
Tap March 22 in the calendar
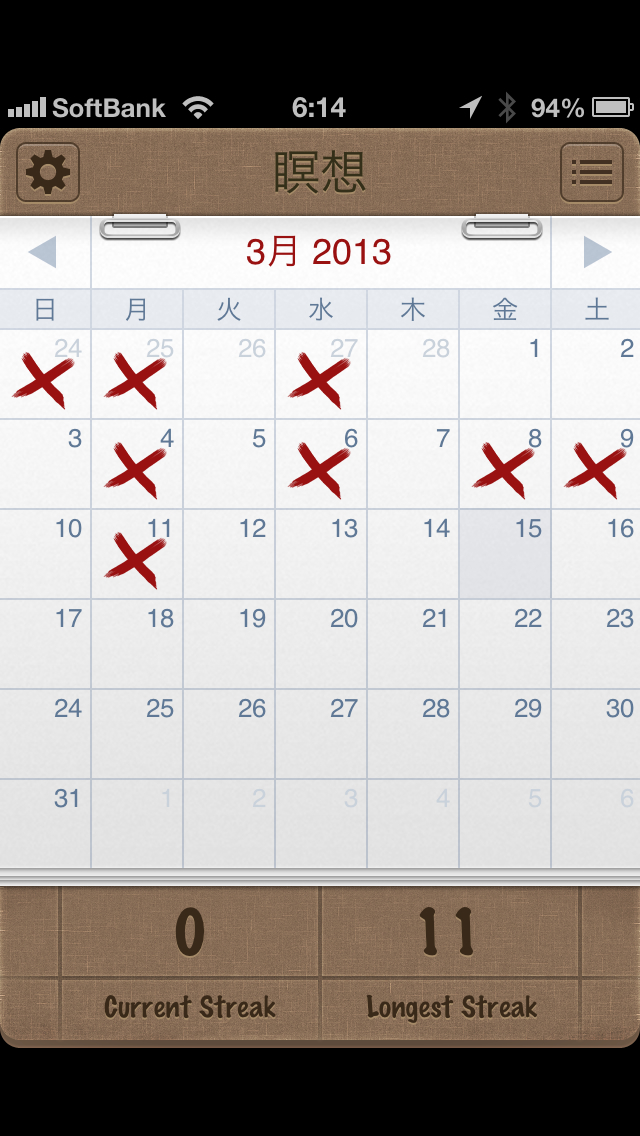pyautogui.click(x=505, y=645)
